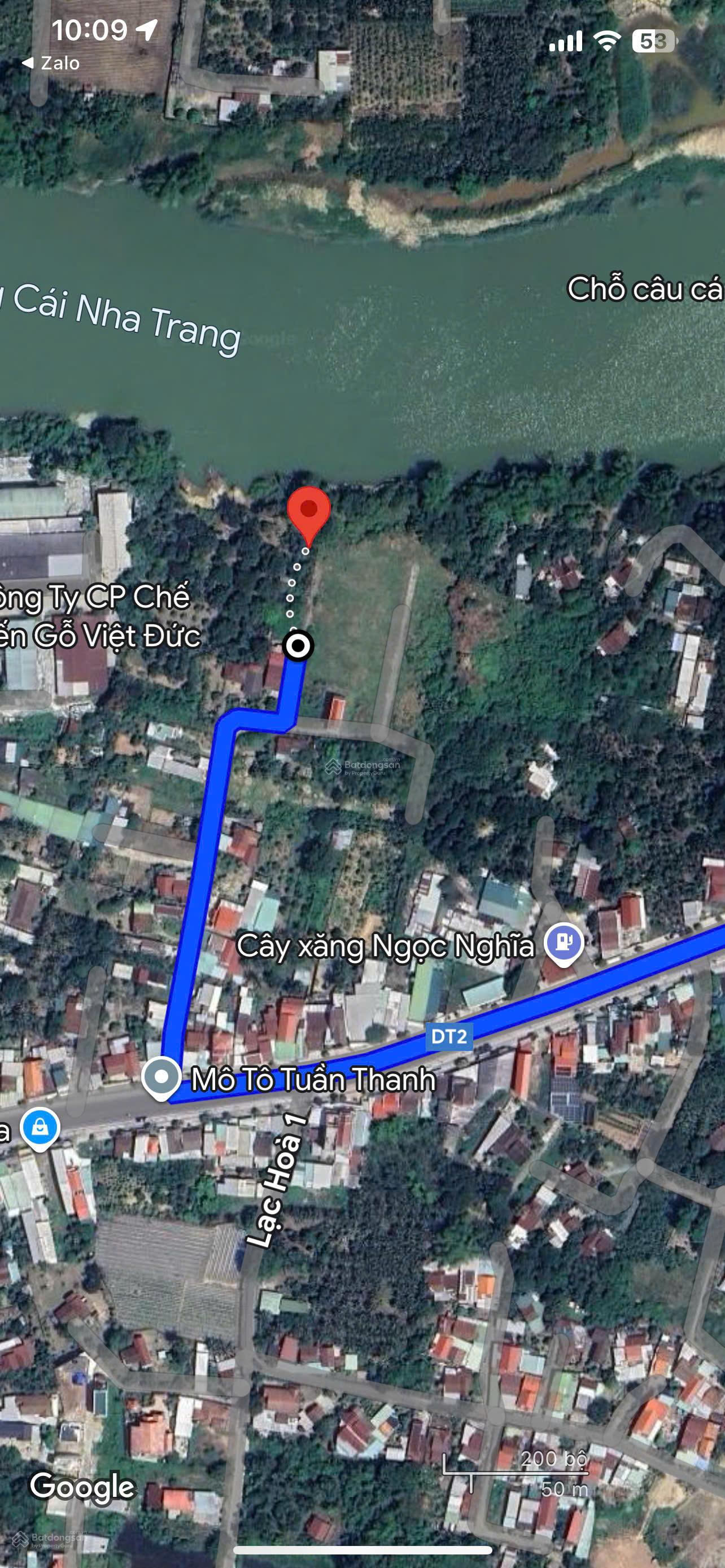Select the Mô Tô Tuấn Thanh place marker
The width and height of the screenshot is (725, 1568).
161,1078
